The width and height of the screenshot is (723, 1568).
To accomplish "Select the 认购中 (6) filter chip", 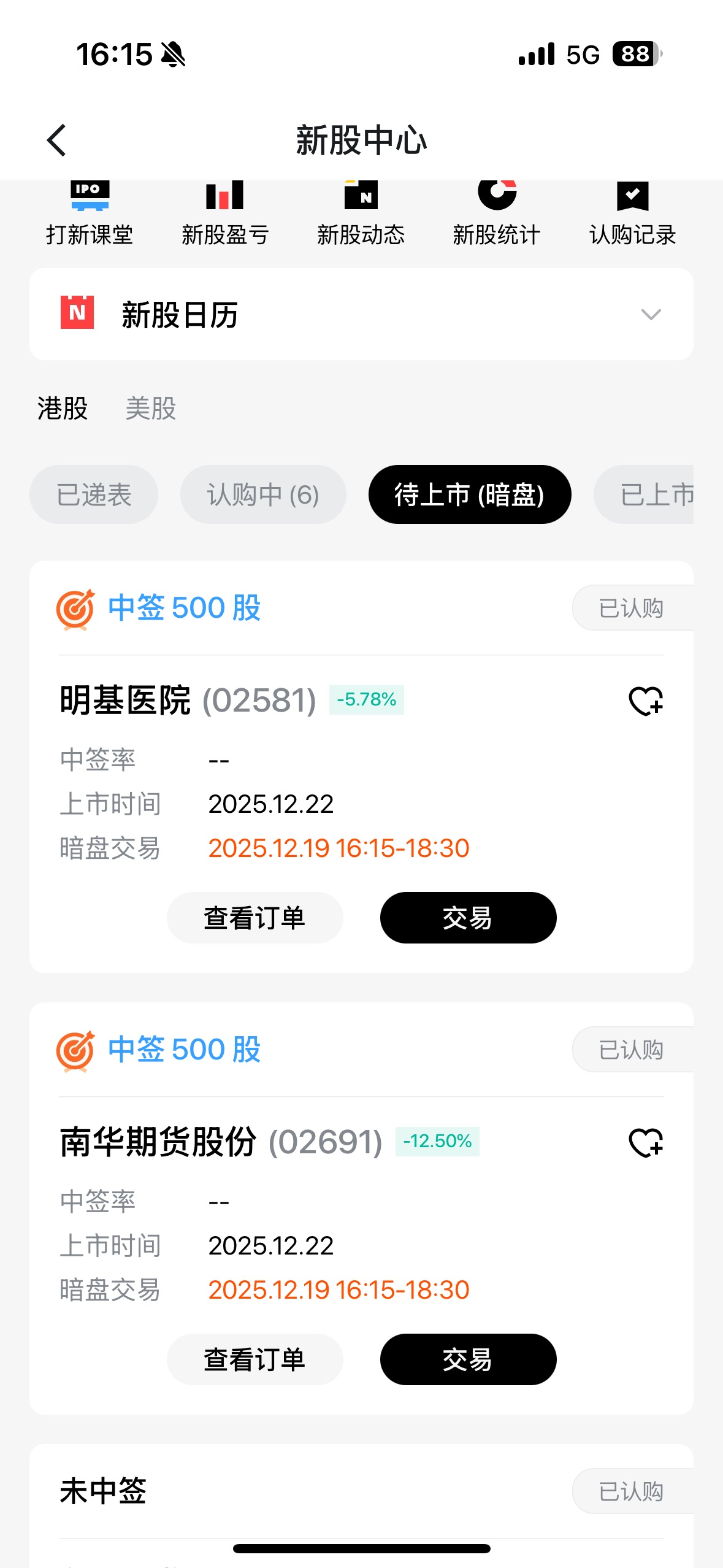I will [263, 495].
